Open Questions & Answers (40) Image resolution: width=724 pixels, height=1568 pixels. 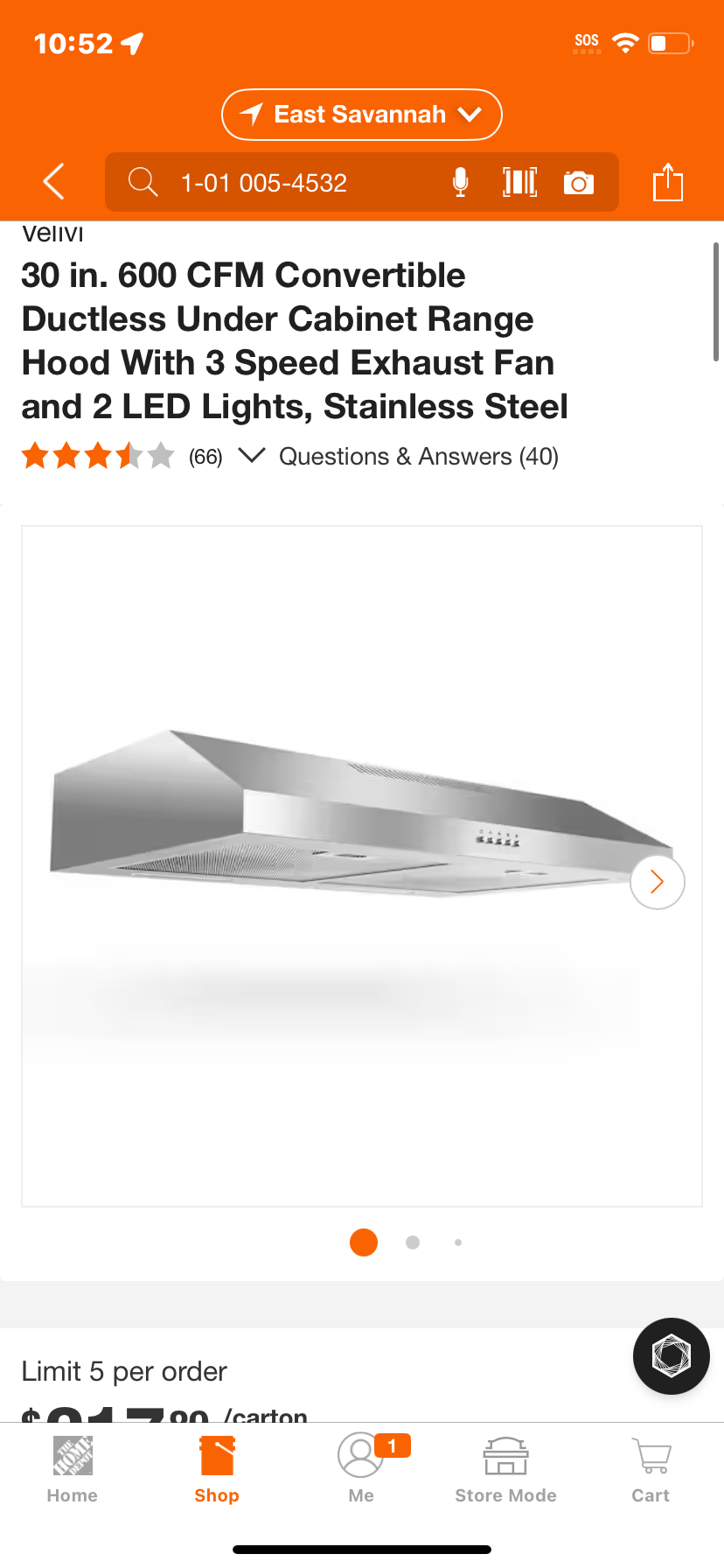419,457
